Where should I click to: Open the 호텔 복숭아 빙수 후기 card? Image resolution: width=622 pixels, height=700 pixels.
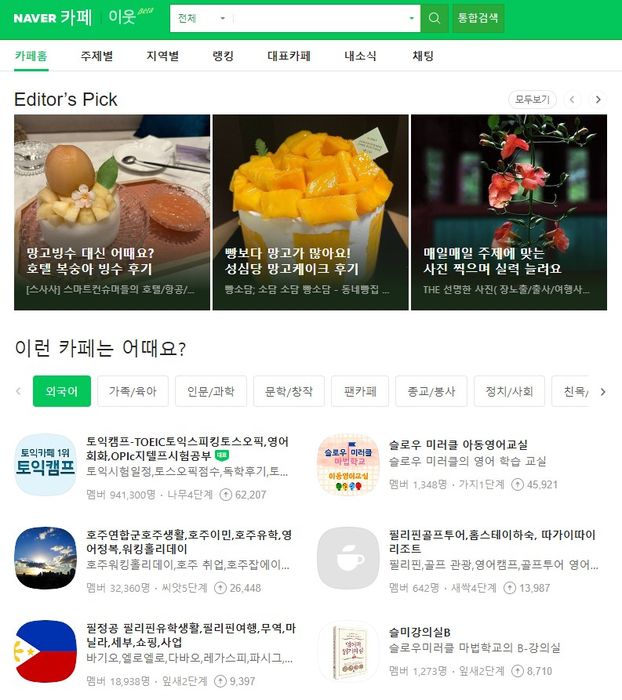pos(111,212)
